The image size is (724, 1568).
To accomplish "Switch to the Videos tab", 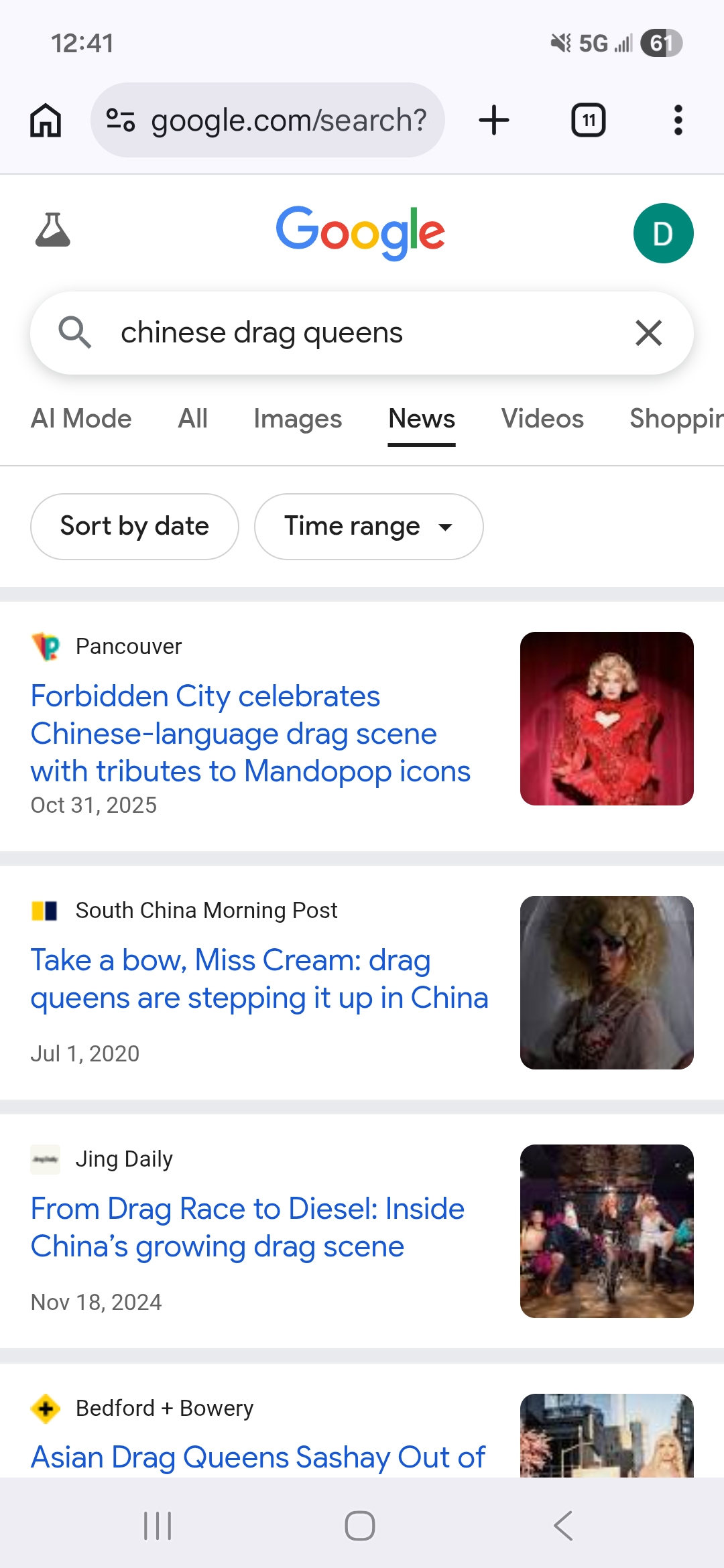I will point(542,419).
